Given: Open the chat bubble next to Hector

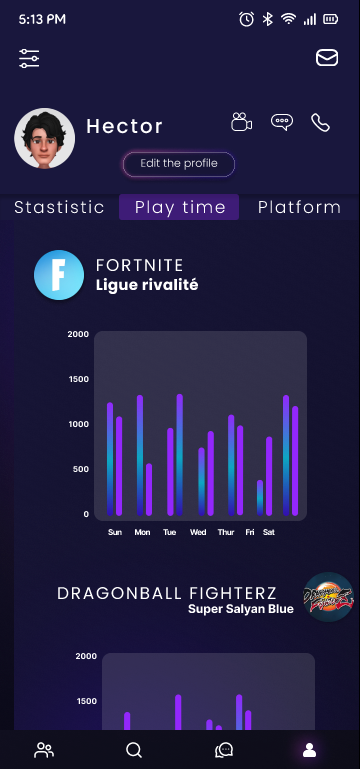Looking at the screenshot, I should coord(282,122).
